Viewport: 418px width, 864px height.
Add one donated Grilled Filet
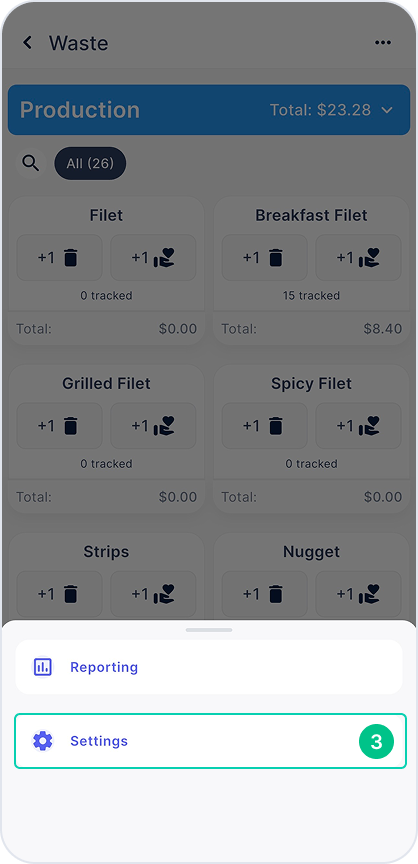[x=153, y=426]
